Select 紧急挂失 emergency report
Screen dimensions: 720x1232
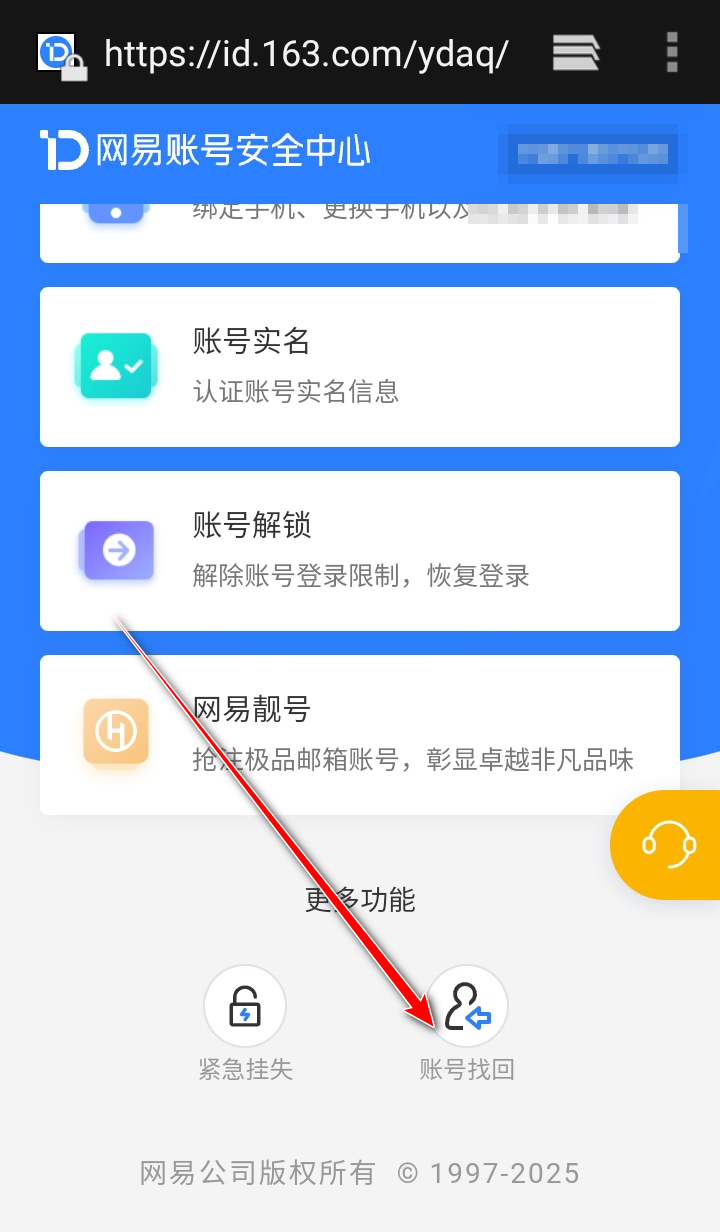point(245,1022)
